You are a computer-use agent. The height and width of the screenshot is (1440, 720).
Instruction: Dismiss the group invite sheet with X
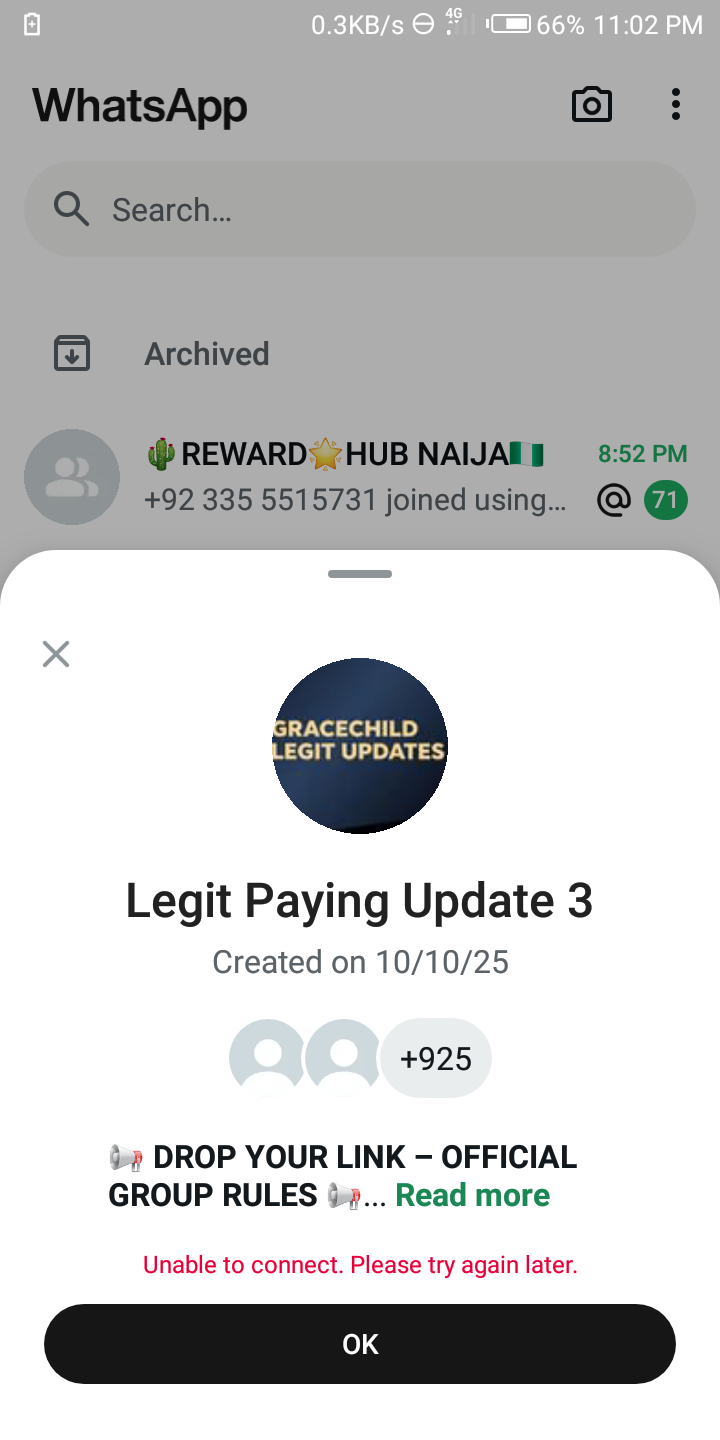click(x=56, y=654)
